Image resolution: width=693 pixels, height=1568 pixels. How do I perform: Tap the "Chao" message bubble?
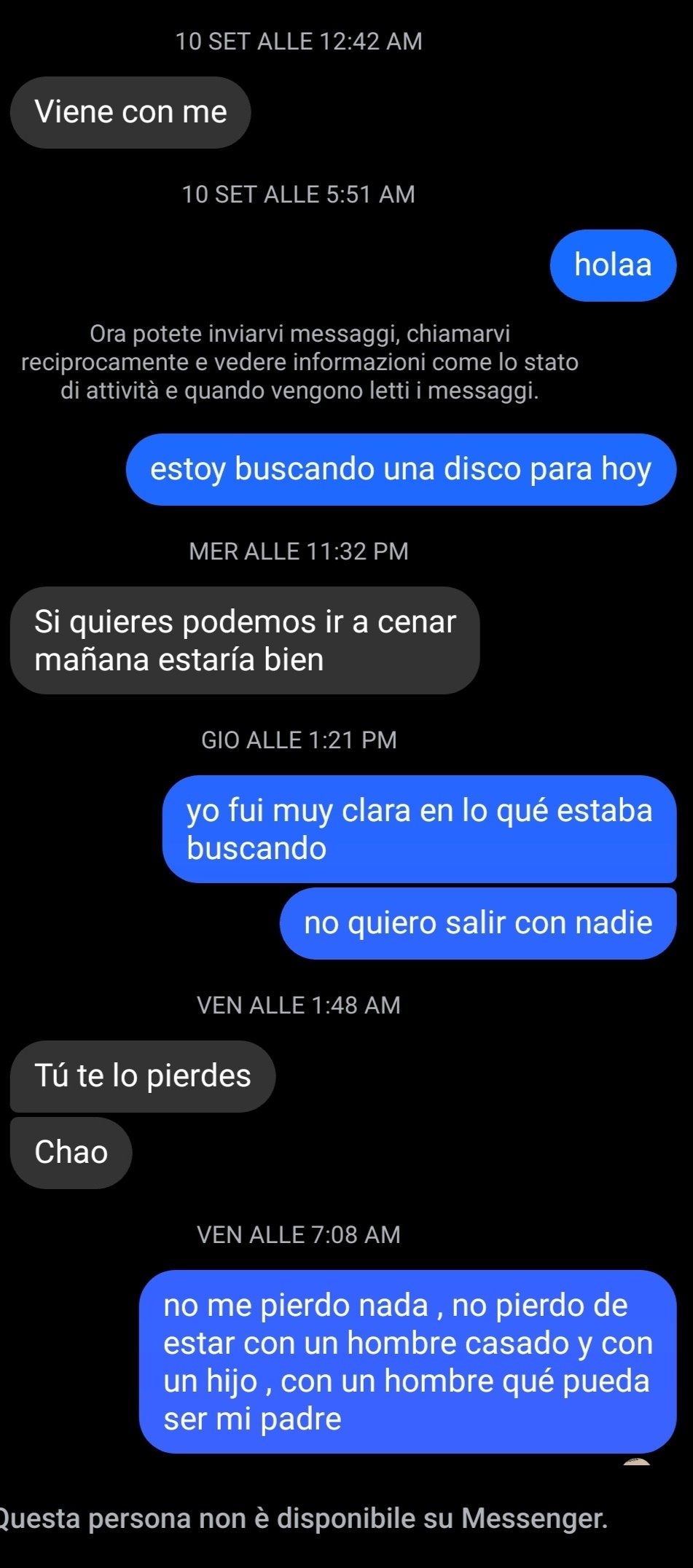point(71,1153)
